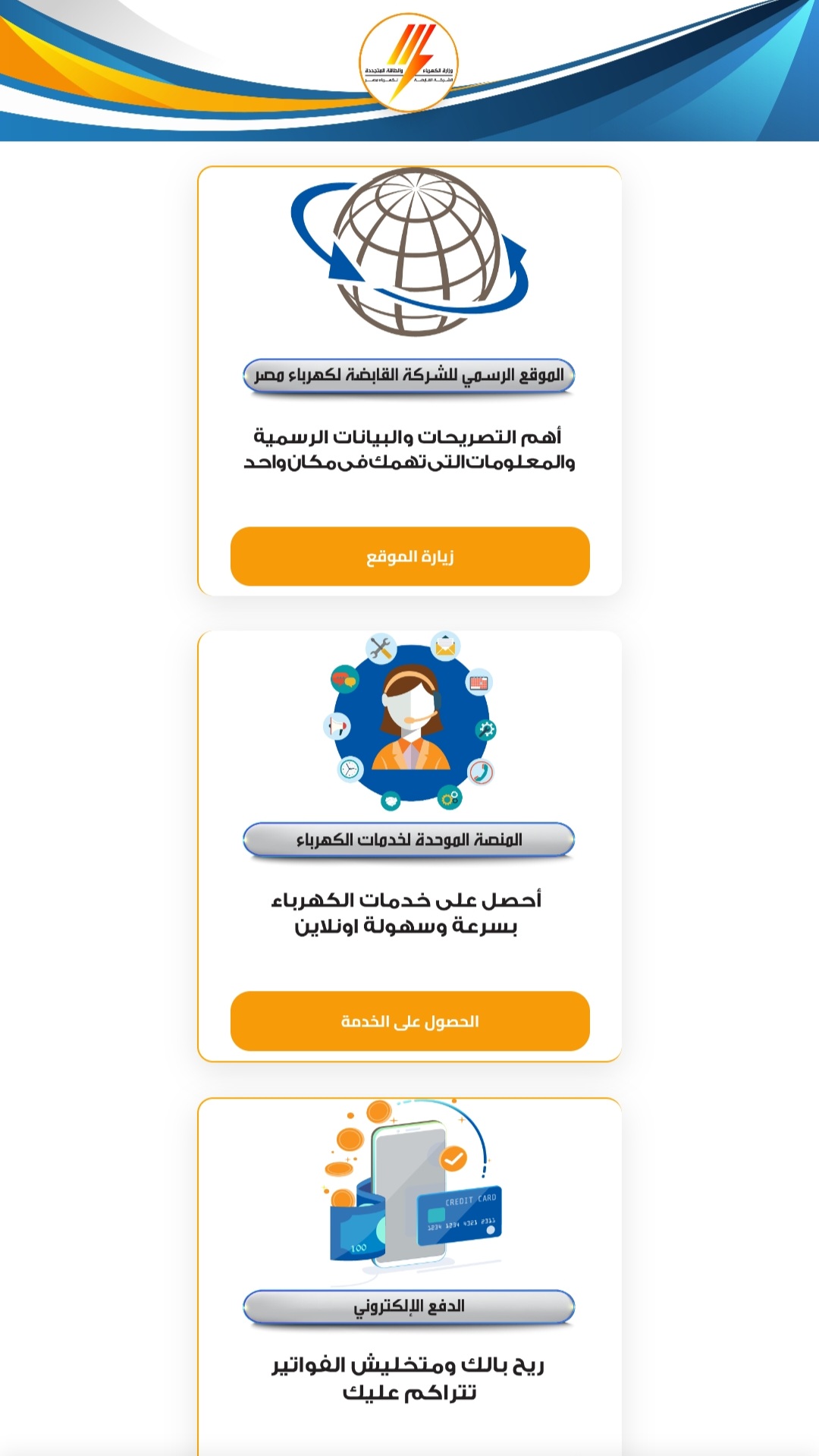
Task: Tap the 'الحصول على الخدمة' button
Action: click(x=409, y=1020)
